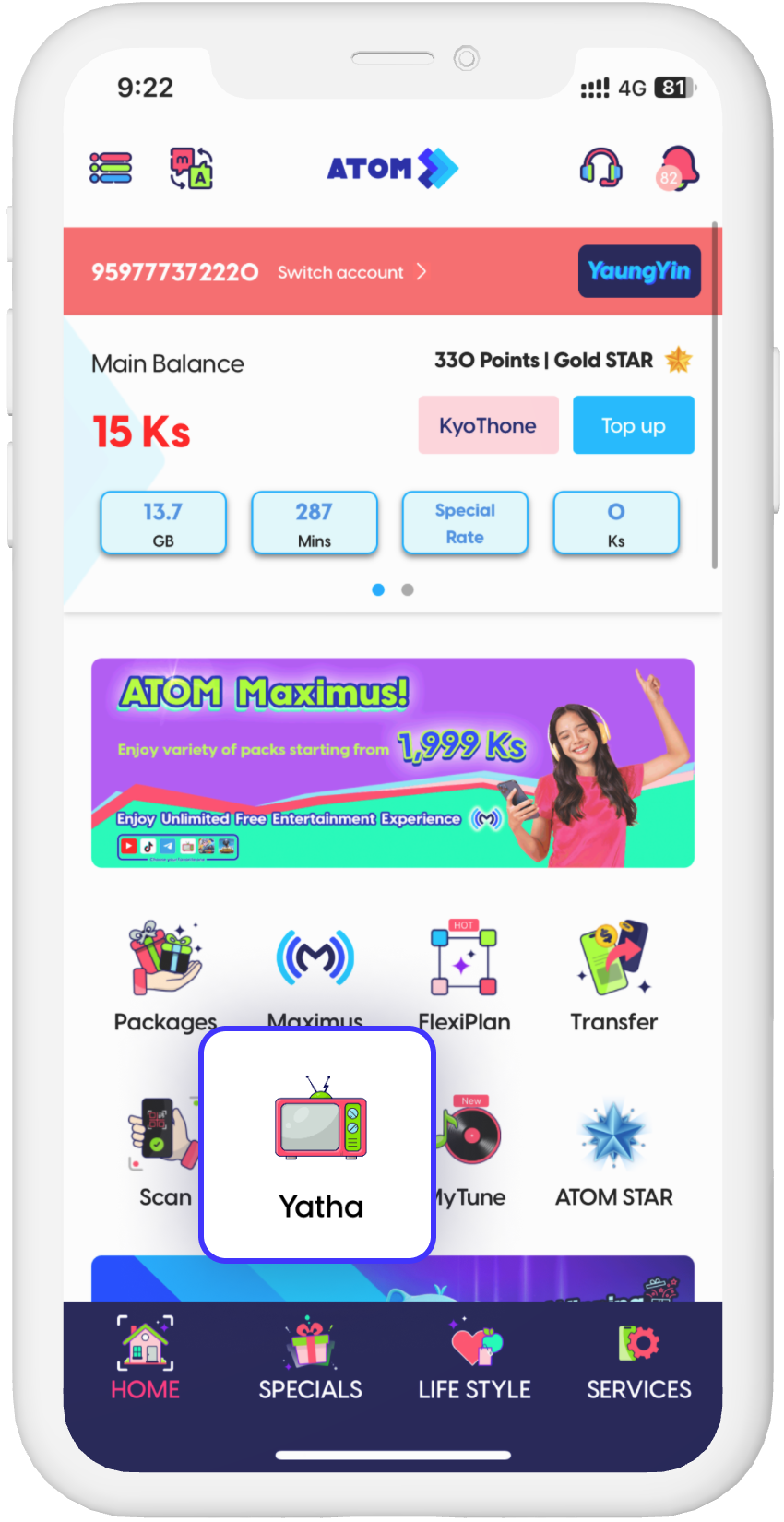
Task: Top up the main balance
Action: tap(633, 425)
